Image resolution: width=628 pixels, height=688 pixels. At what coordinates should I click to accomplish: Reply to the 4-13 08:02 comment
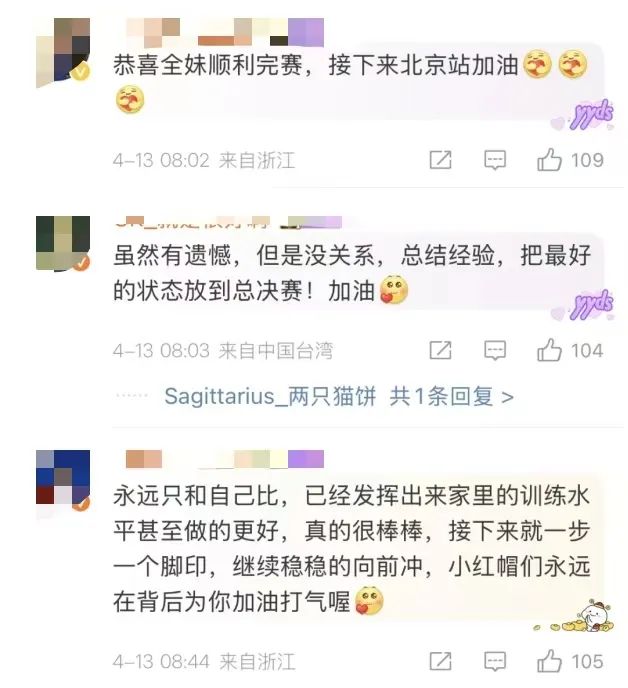[x=495, y=160]
